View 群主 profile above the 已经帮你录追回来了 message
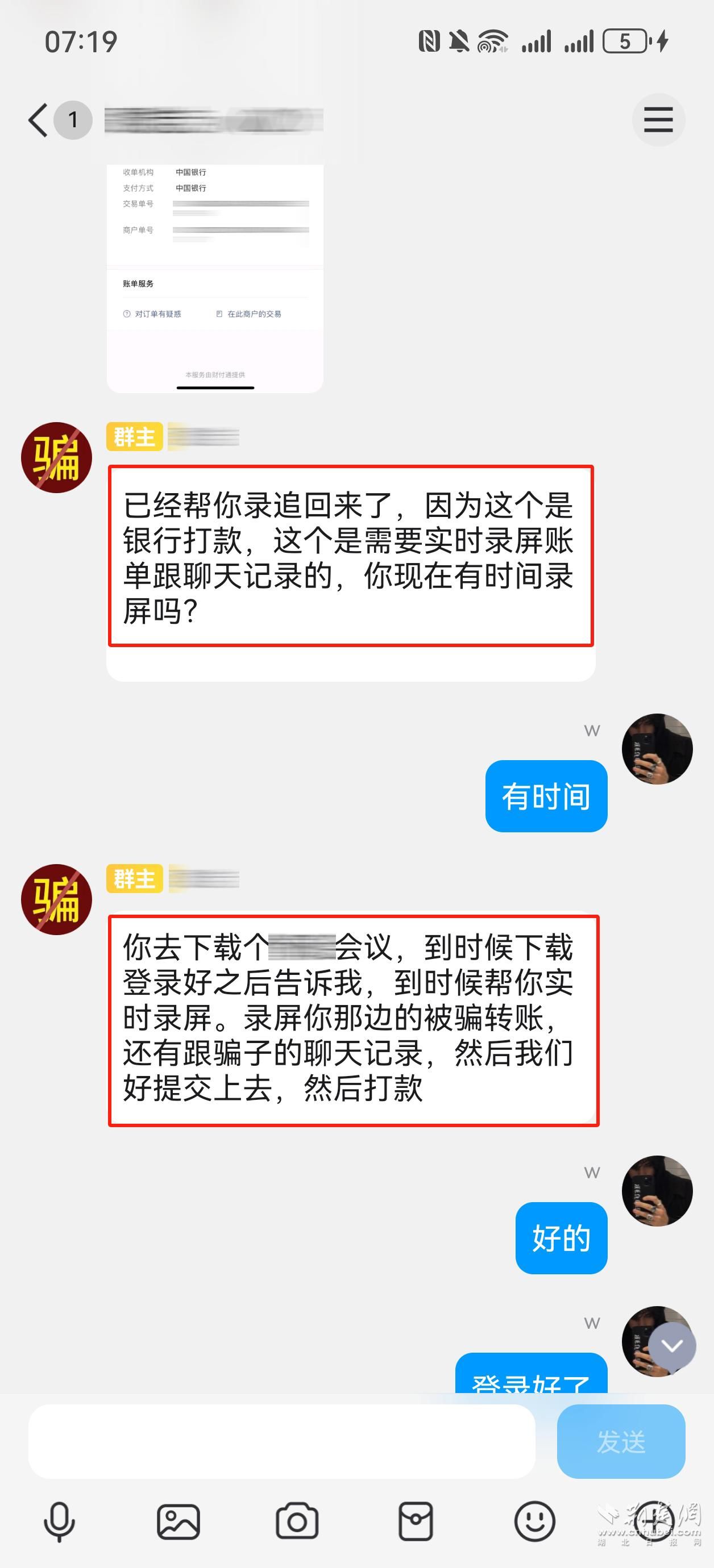Viewport: 714px width, 1568px height. tap(57, 458)
